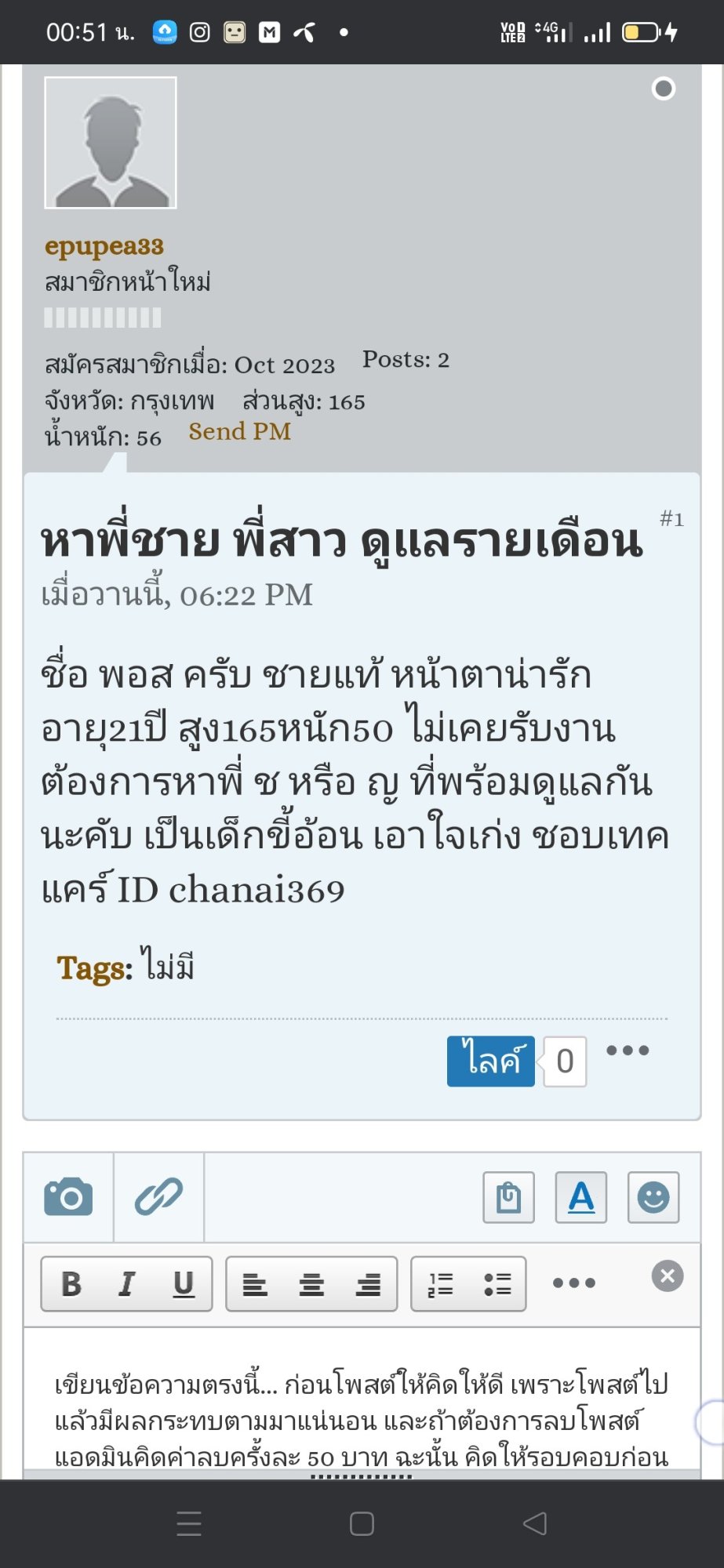This screenshot has width=724, height=1568.
Task: Close the formatting toolbar with X
Action: 668,1276
